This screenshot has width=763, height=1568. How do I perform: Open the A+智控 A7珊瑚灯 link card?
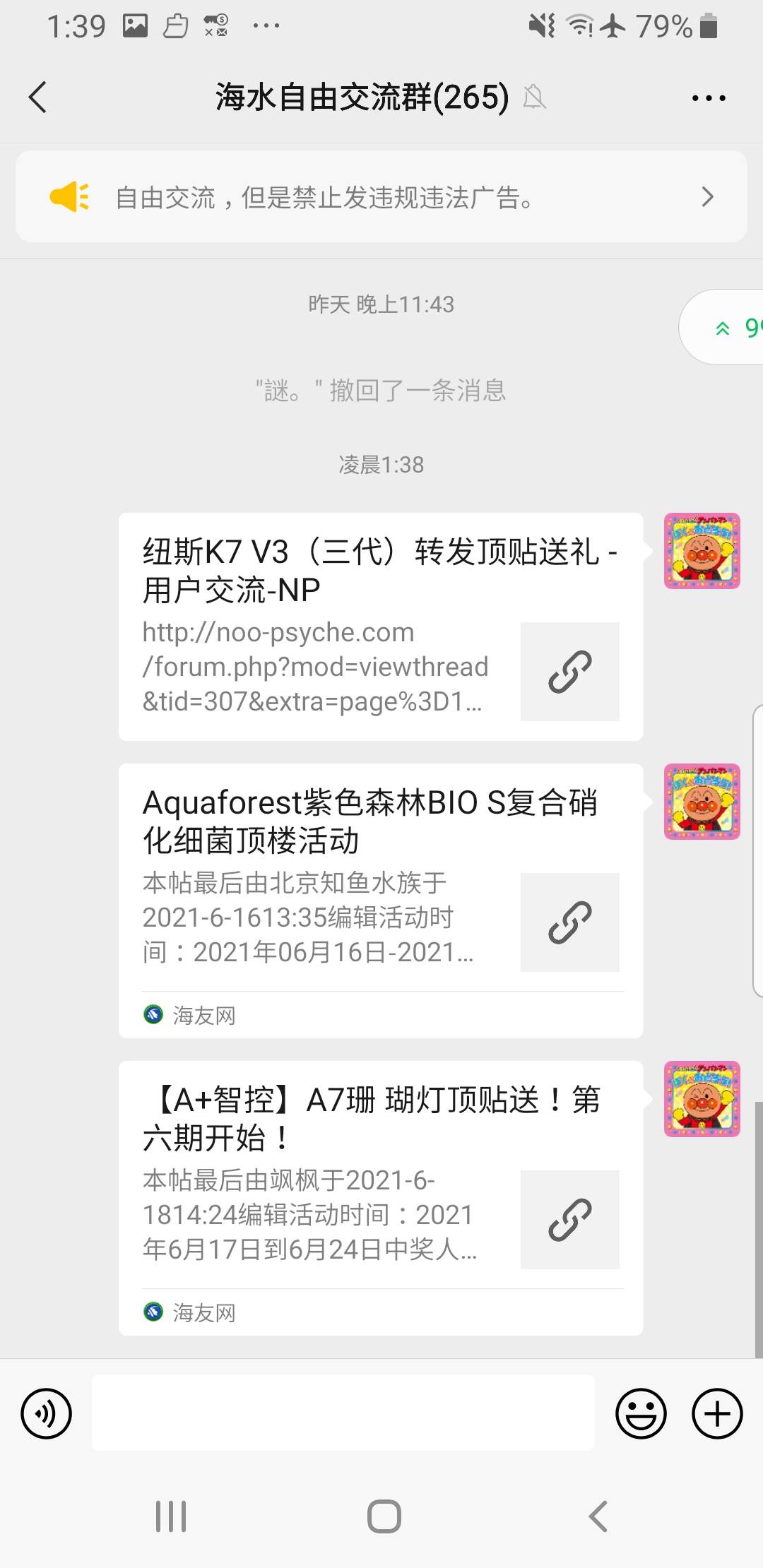(380, 1197)
